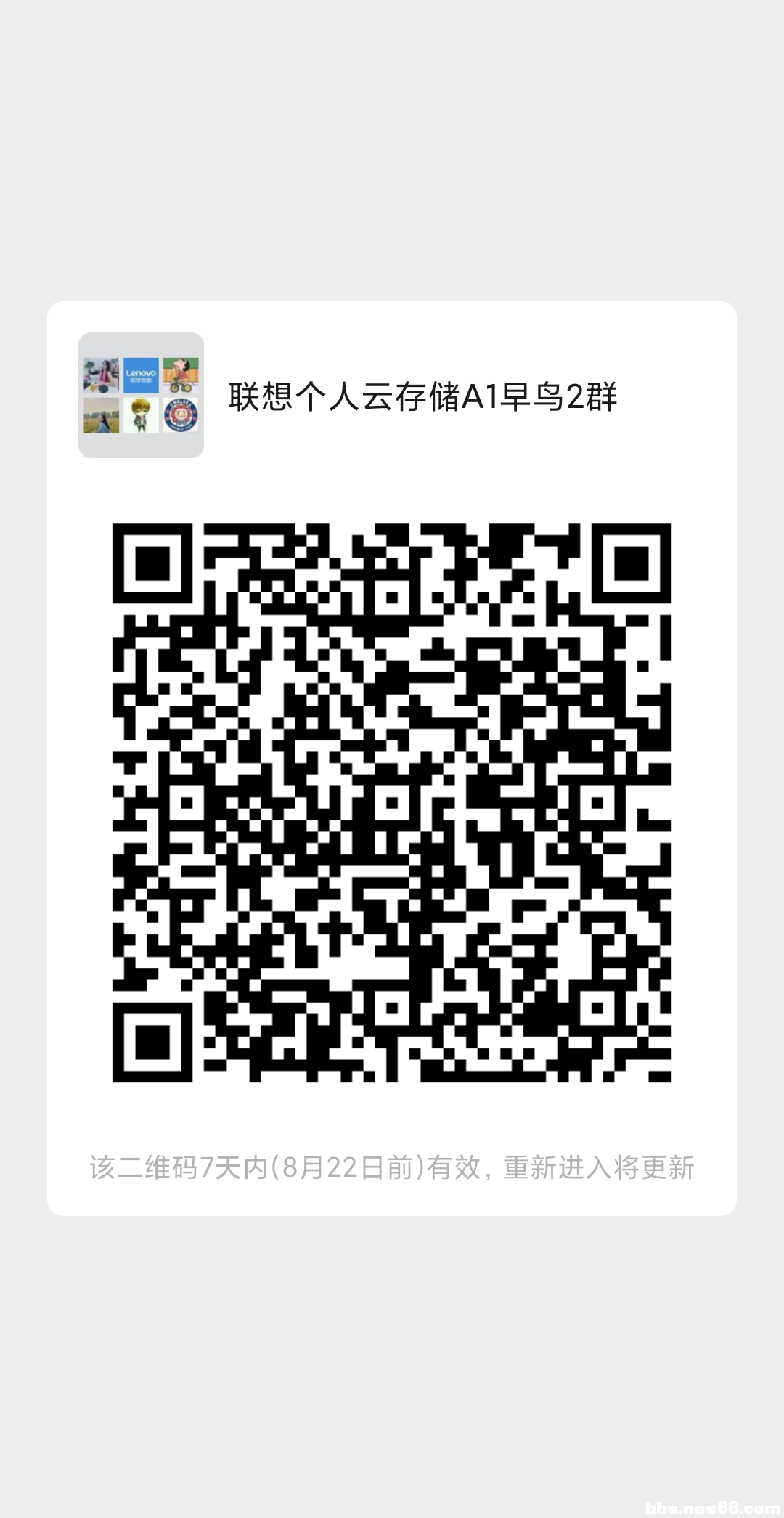This screenshot has height=1518, width=784.
Task: Select the Chelsea football club badge avatar
Action: point(181,415)
